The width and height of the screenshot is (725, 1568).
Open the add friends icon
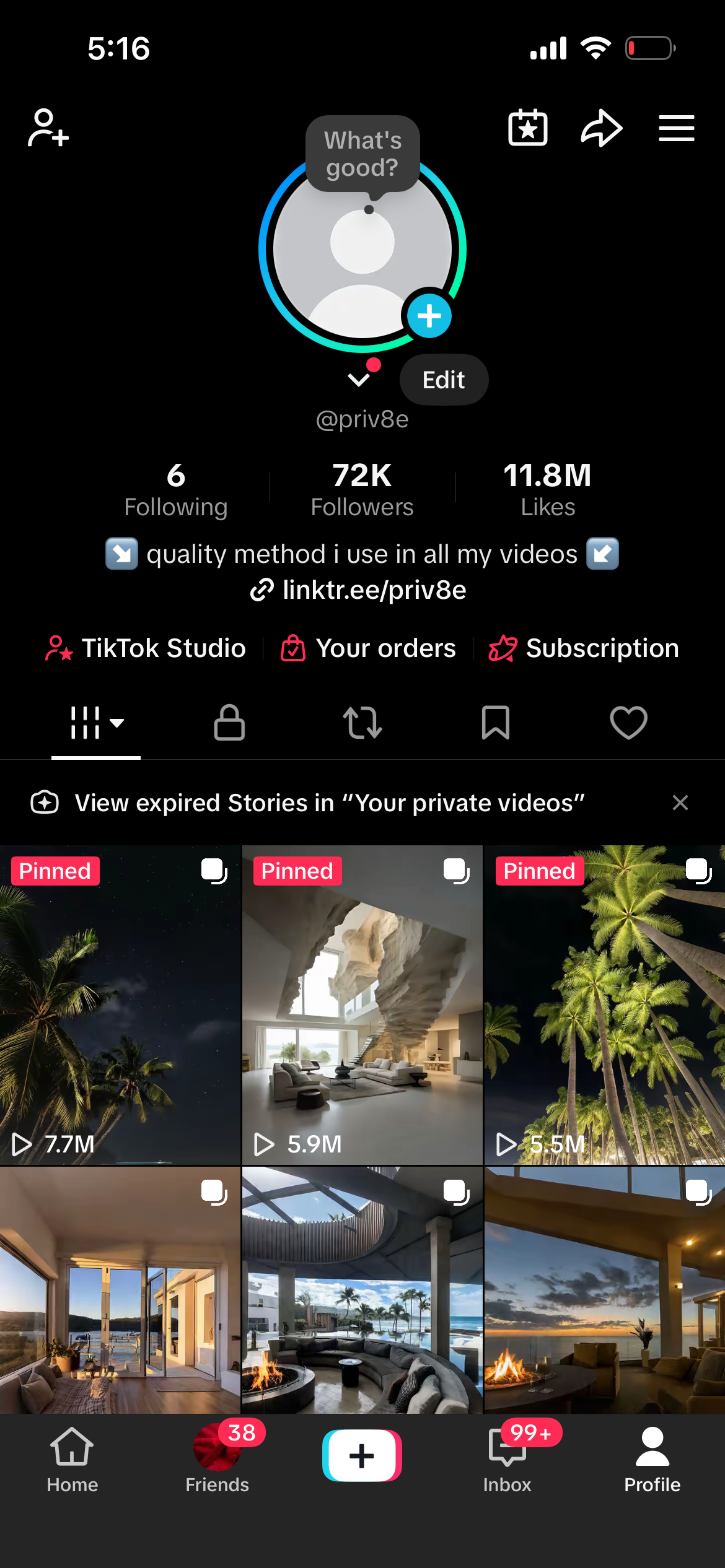point(48,128)
